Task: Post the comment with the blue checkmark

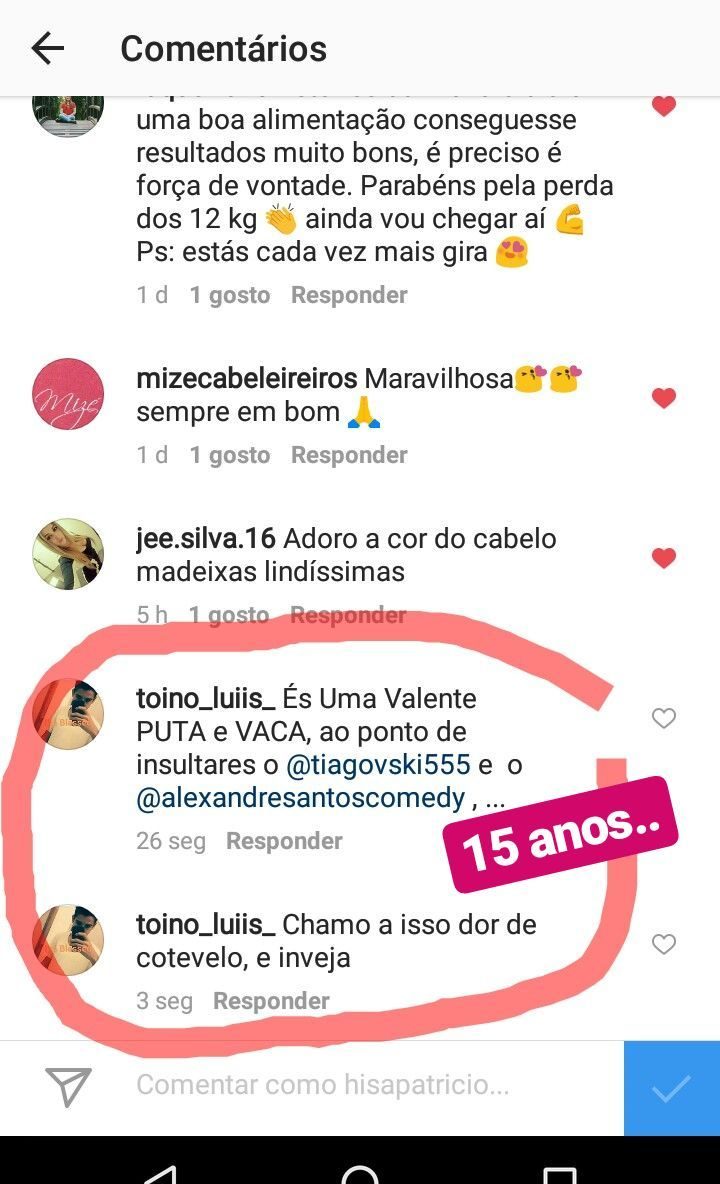Action: 671,1088
